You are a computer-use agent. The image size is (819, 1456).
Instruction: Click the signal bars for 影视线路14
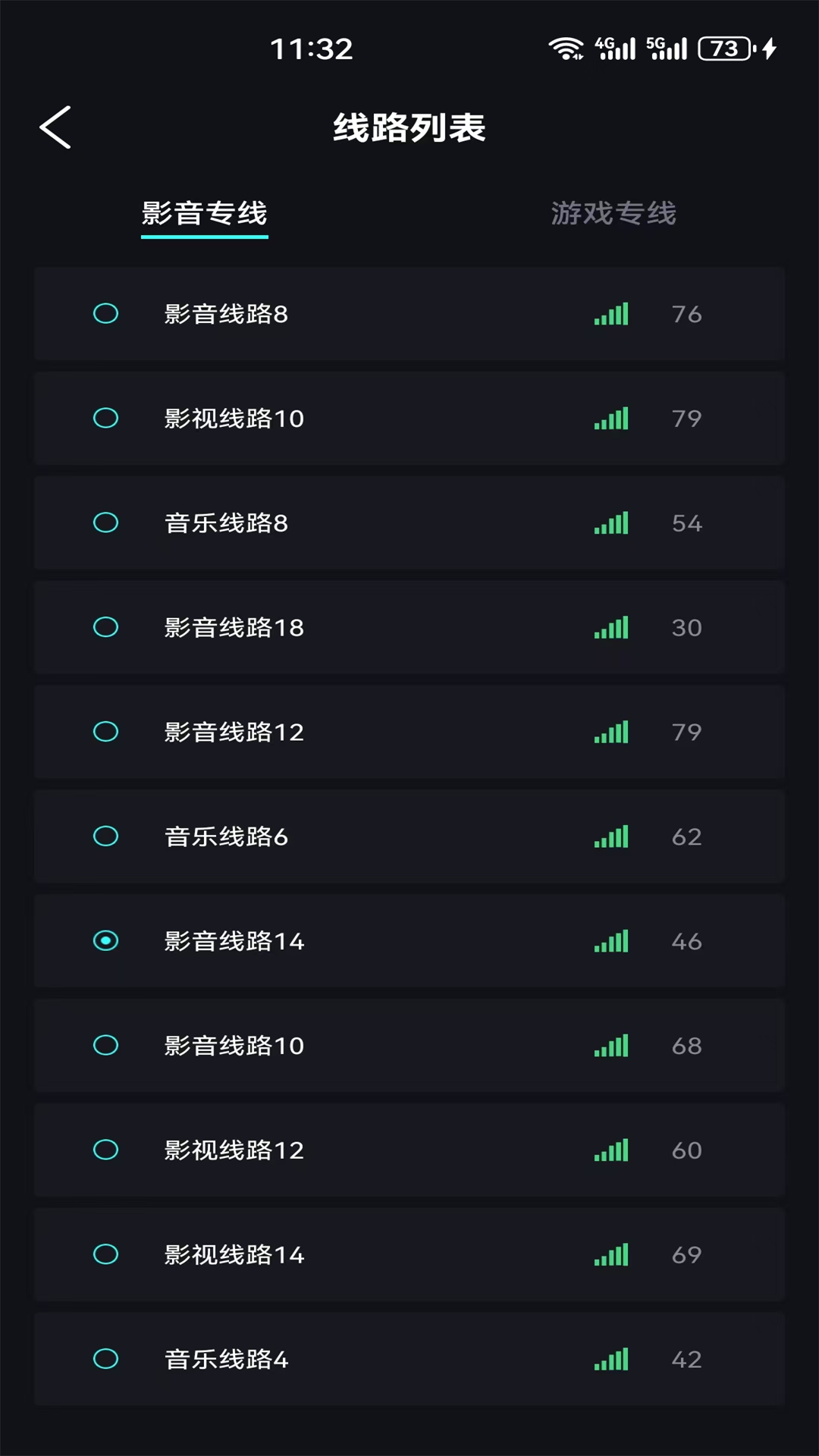point(611,1254)
